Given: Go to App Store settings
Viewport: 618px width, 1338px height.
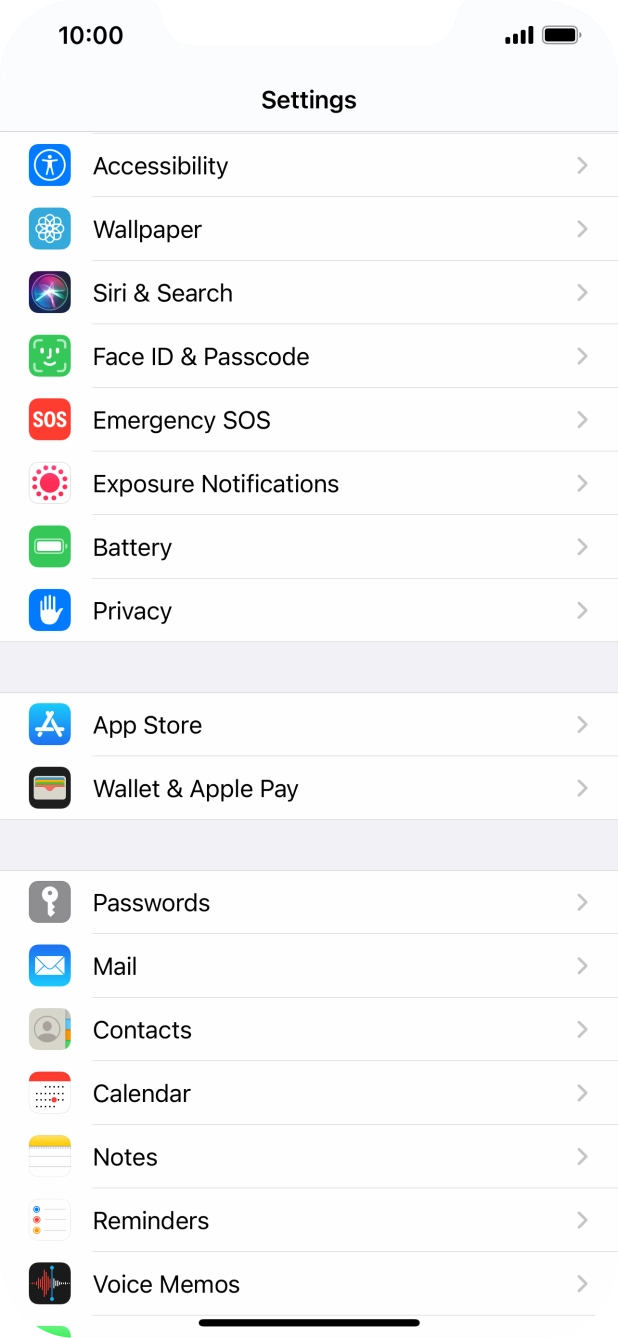Looking at the screenshot, I should tap(309, 725).
